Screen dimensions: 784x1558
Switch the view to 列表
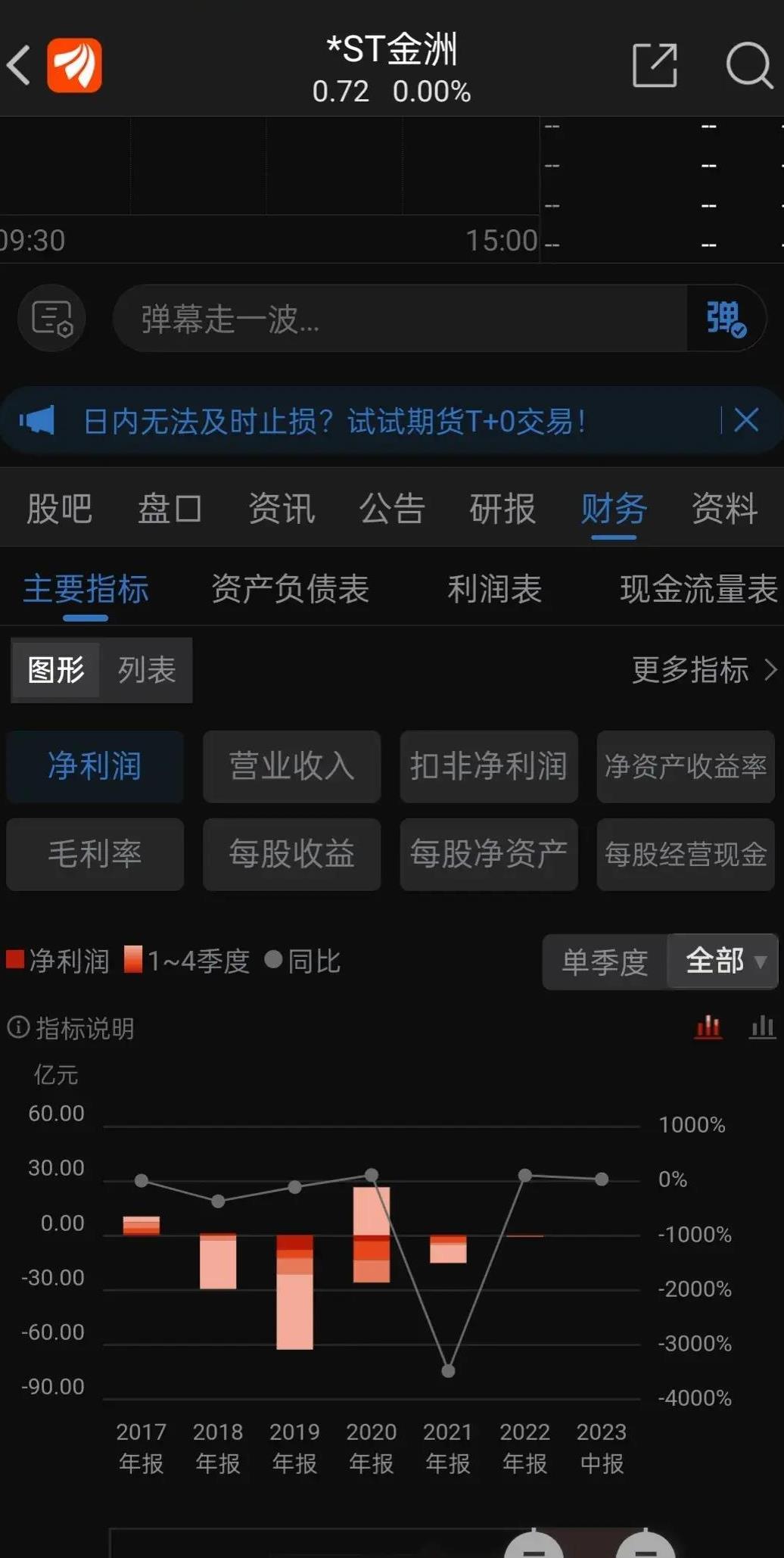pos(147,670)
